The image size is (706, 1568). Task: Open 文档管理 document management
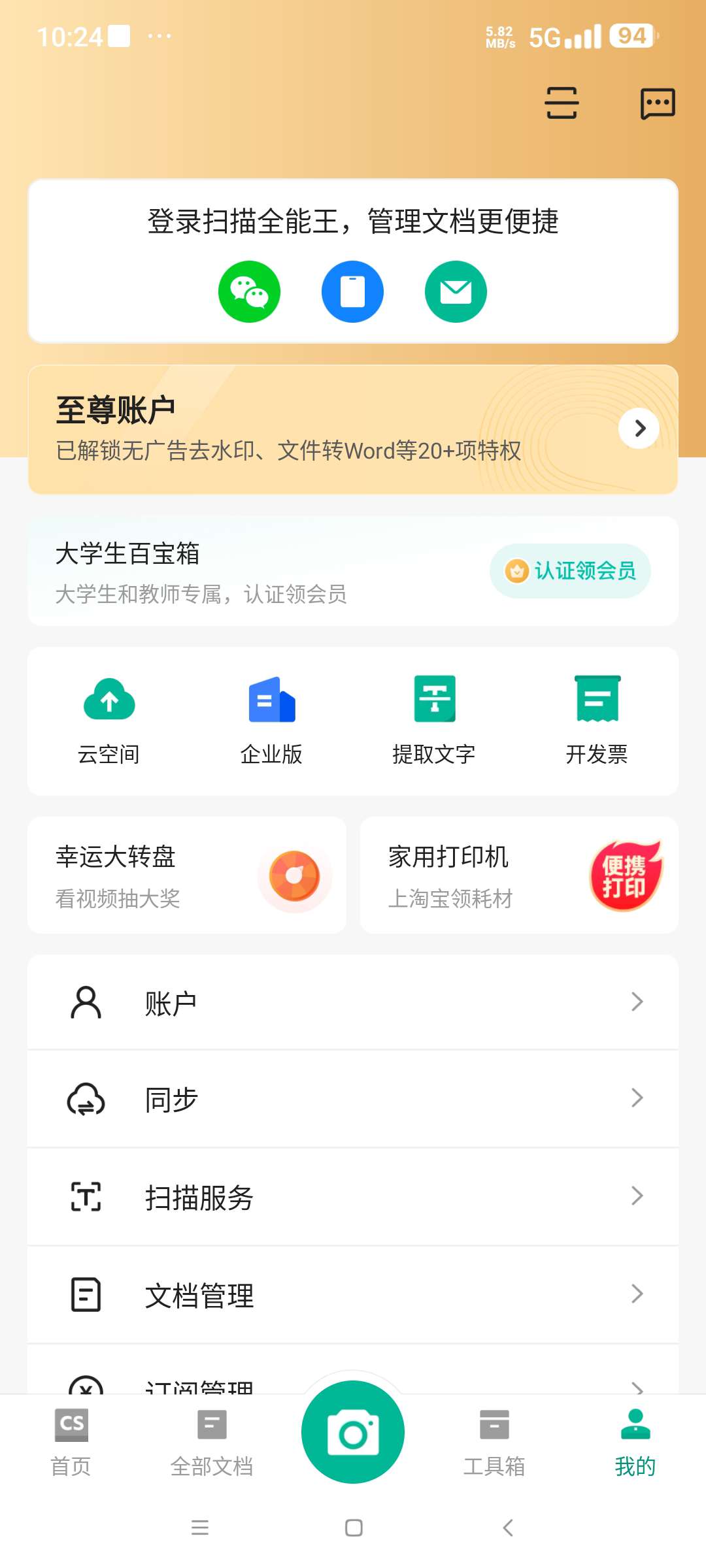point(352,1294)
